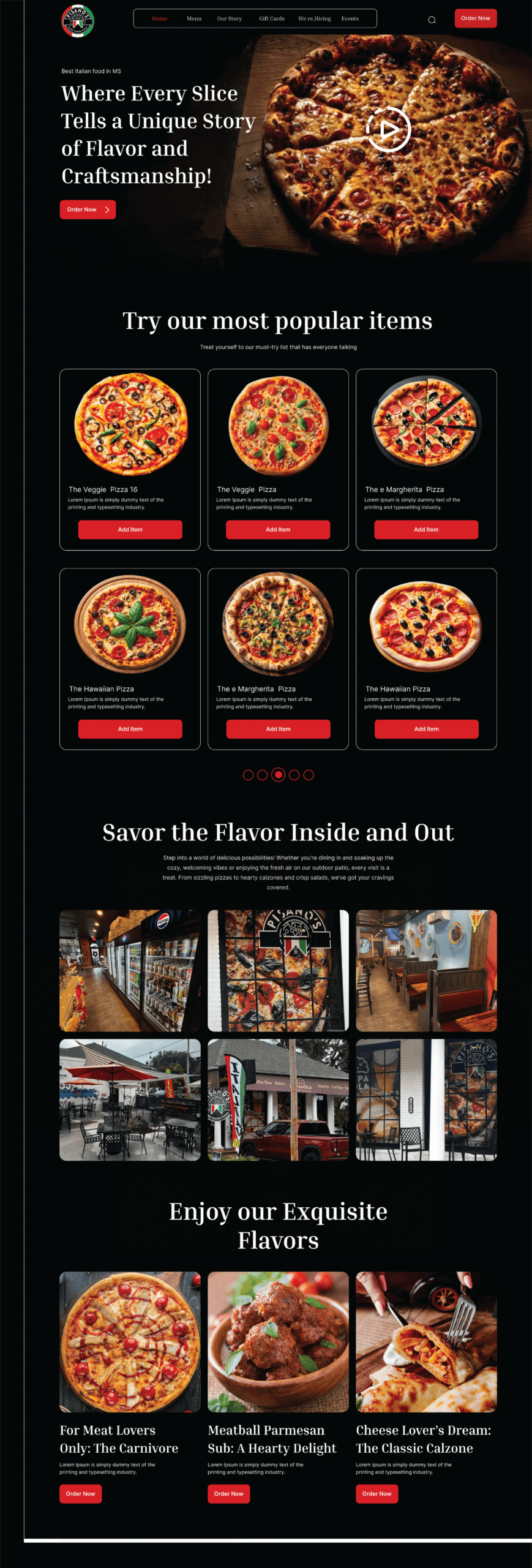Order the For Meat Lovers Only Carnivore
Viewport: 532px width, 1568px height.
tap(80, 1494)
